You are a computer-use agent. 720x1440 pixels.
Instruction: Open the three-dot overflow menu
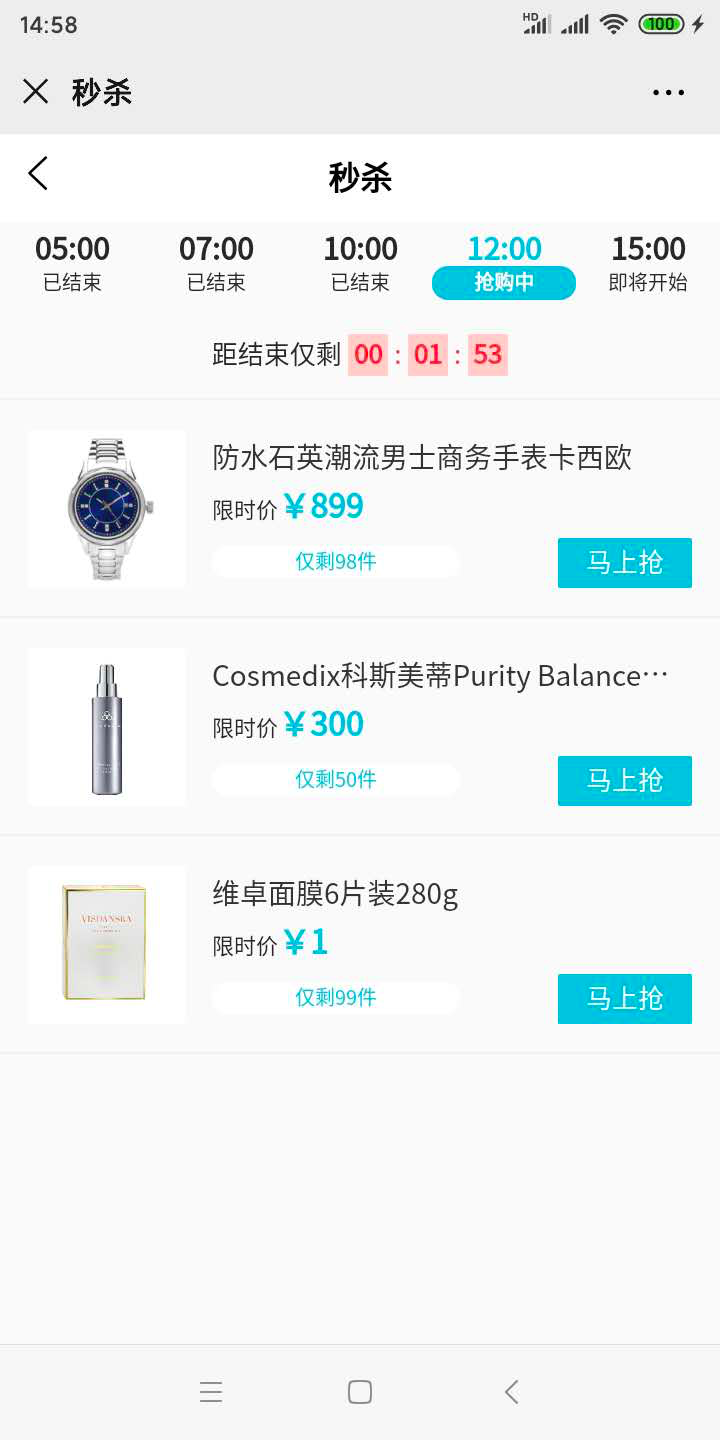(668, 93)
